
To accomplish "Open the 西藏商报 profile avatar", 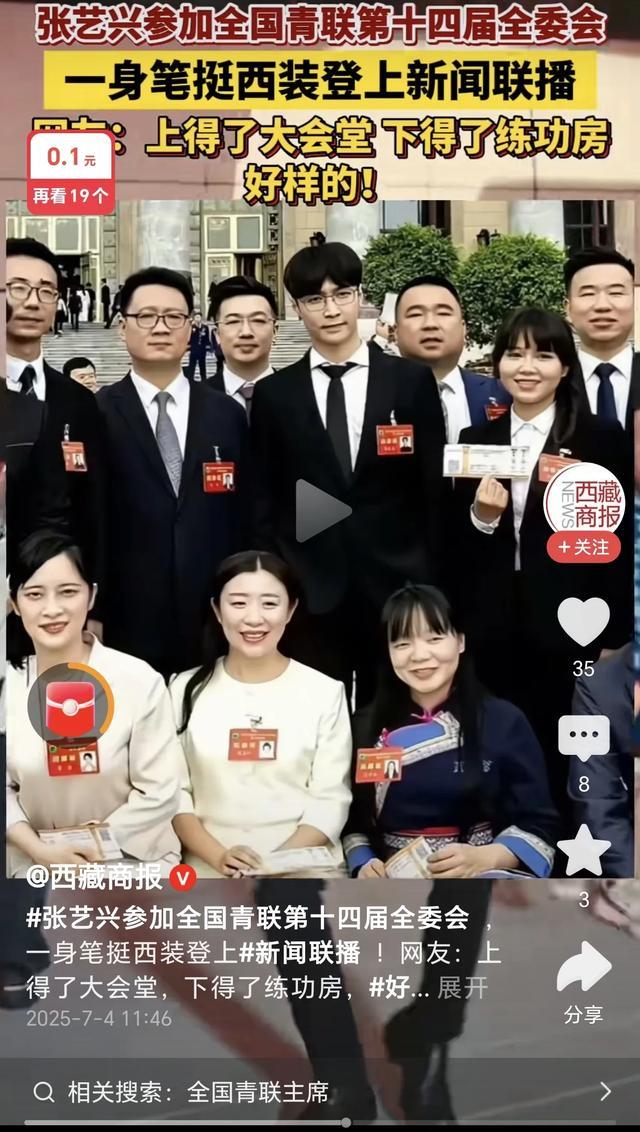I will pyautogui.click(x=583, y=500).
